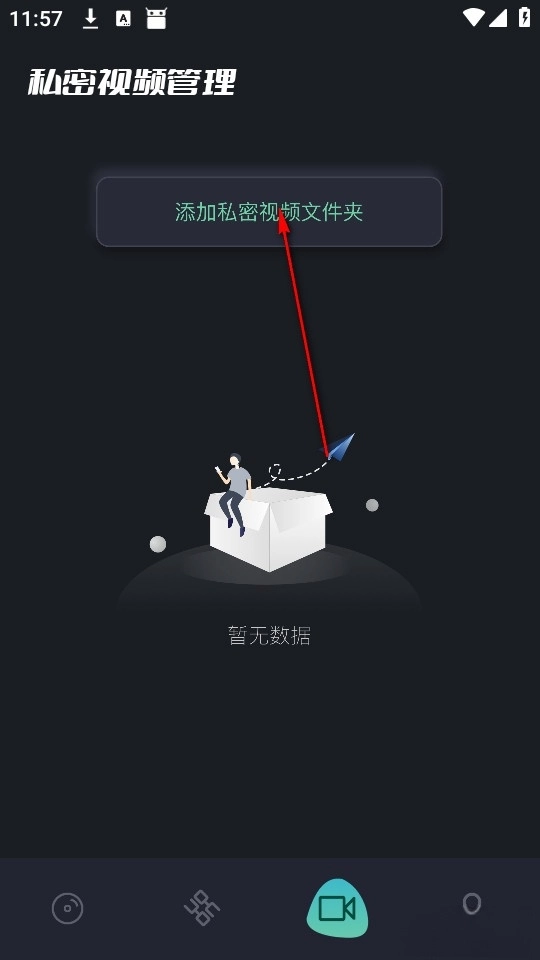Switch to the disc icon tab
Image resolution: width=540 pixels, height=960 pixels.
[x=67, y=908]
